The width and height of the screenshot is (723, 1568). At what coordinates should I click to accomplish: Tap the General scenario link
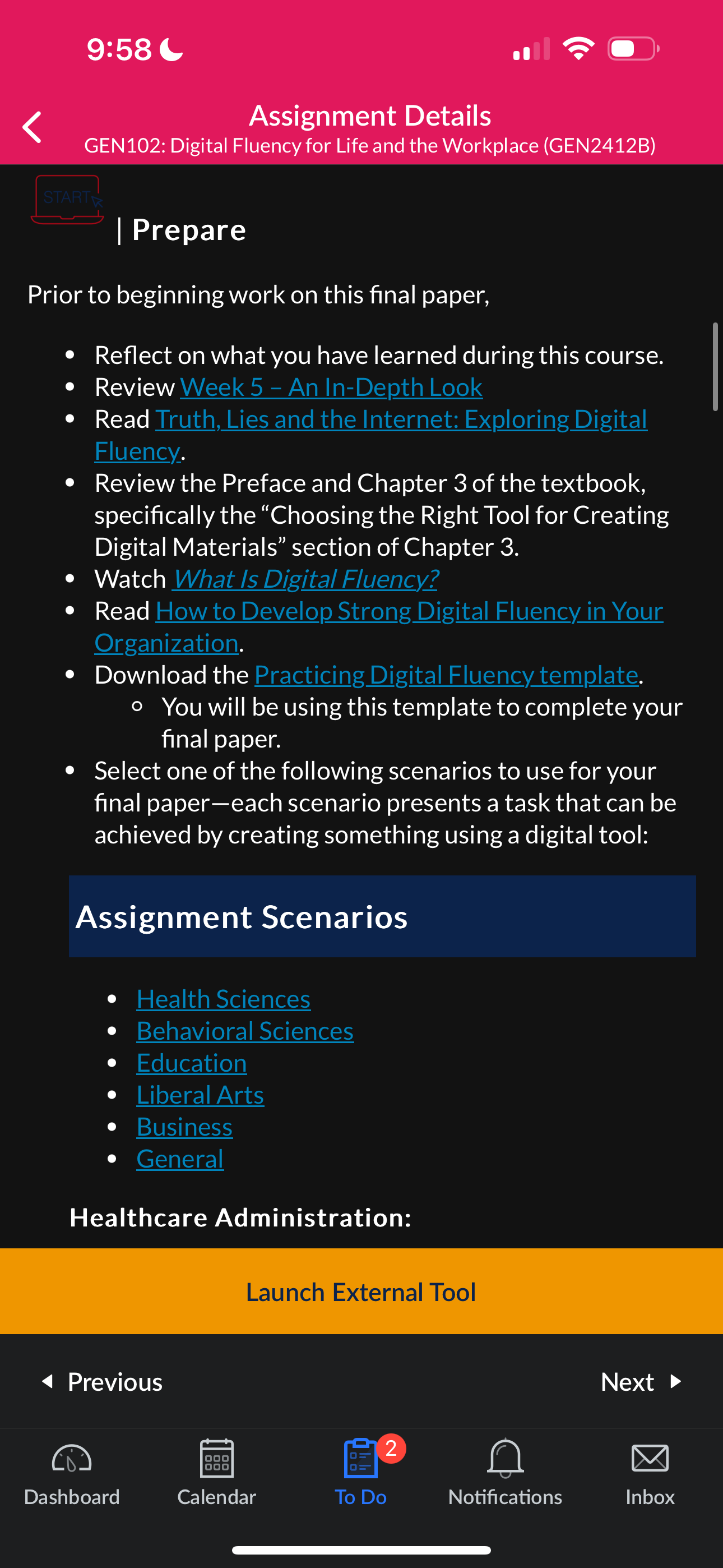180,1159
